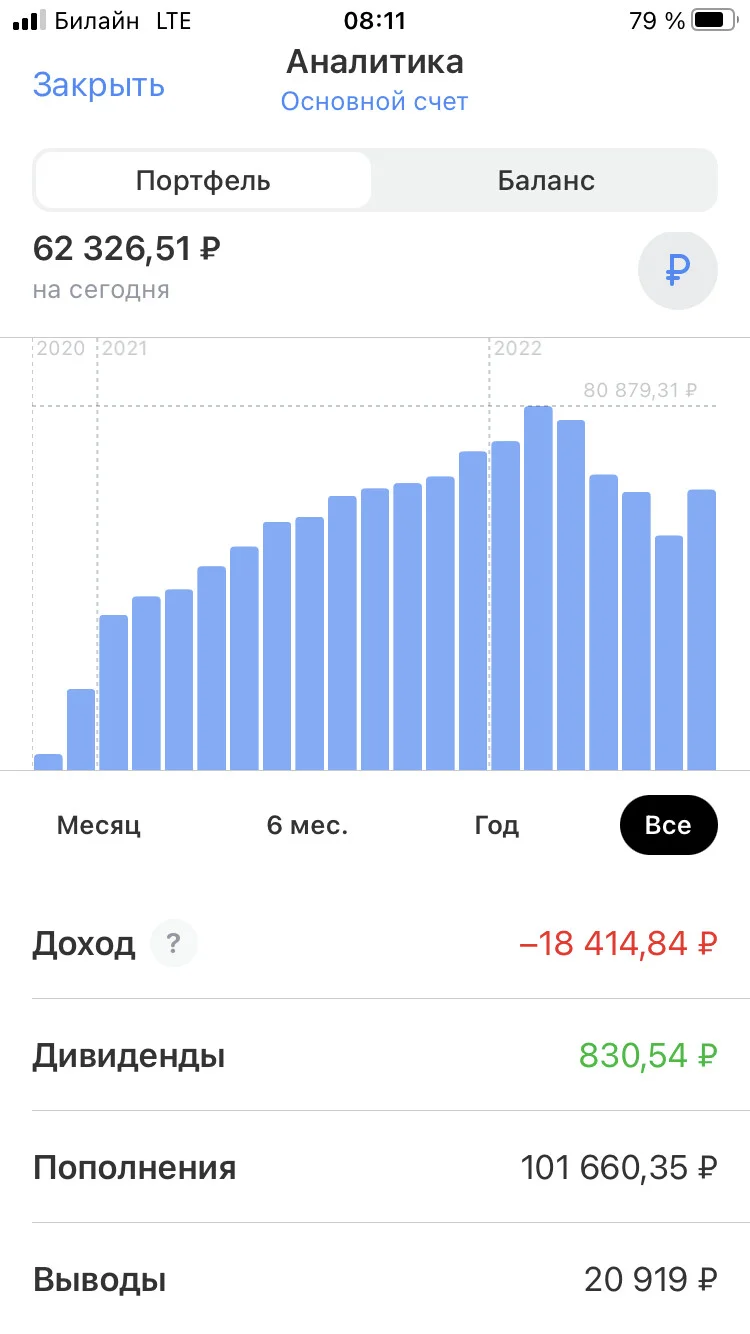Screen dimensions: 750x1334
Task: Open the question mark help next to Доход
Action: (x=174, y=943)
